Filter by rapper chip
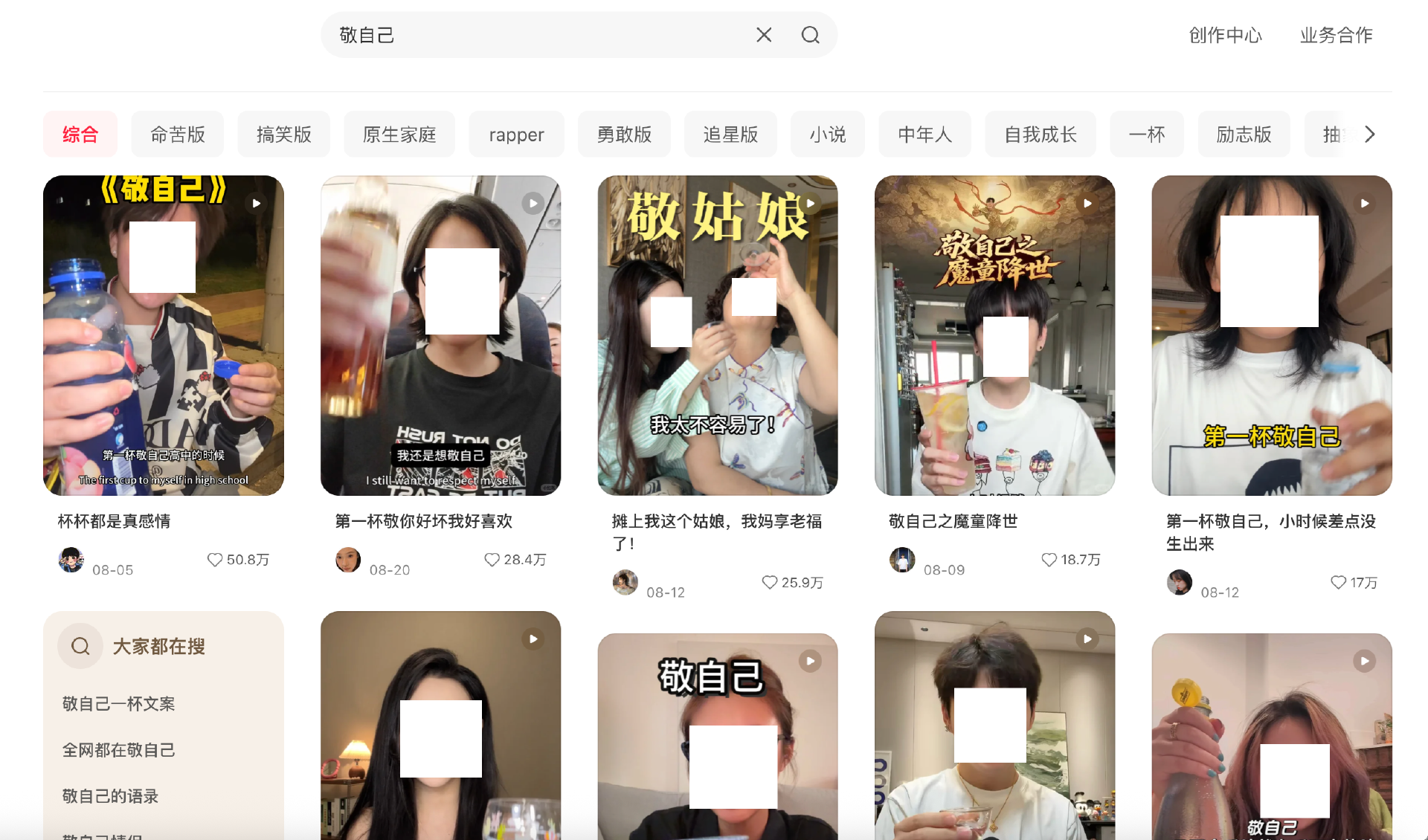 [516, 135]
